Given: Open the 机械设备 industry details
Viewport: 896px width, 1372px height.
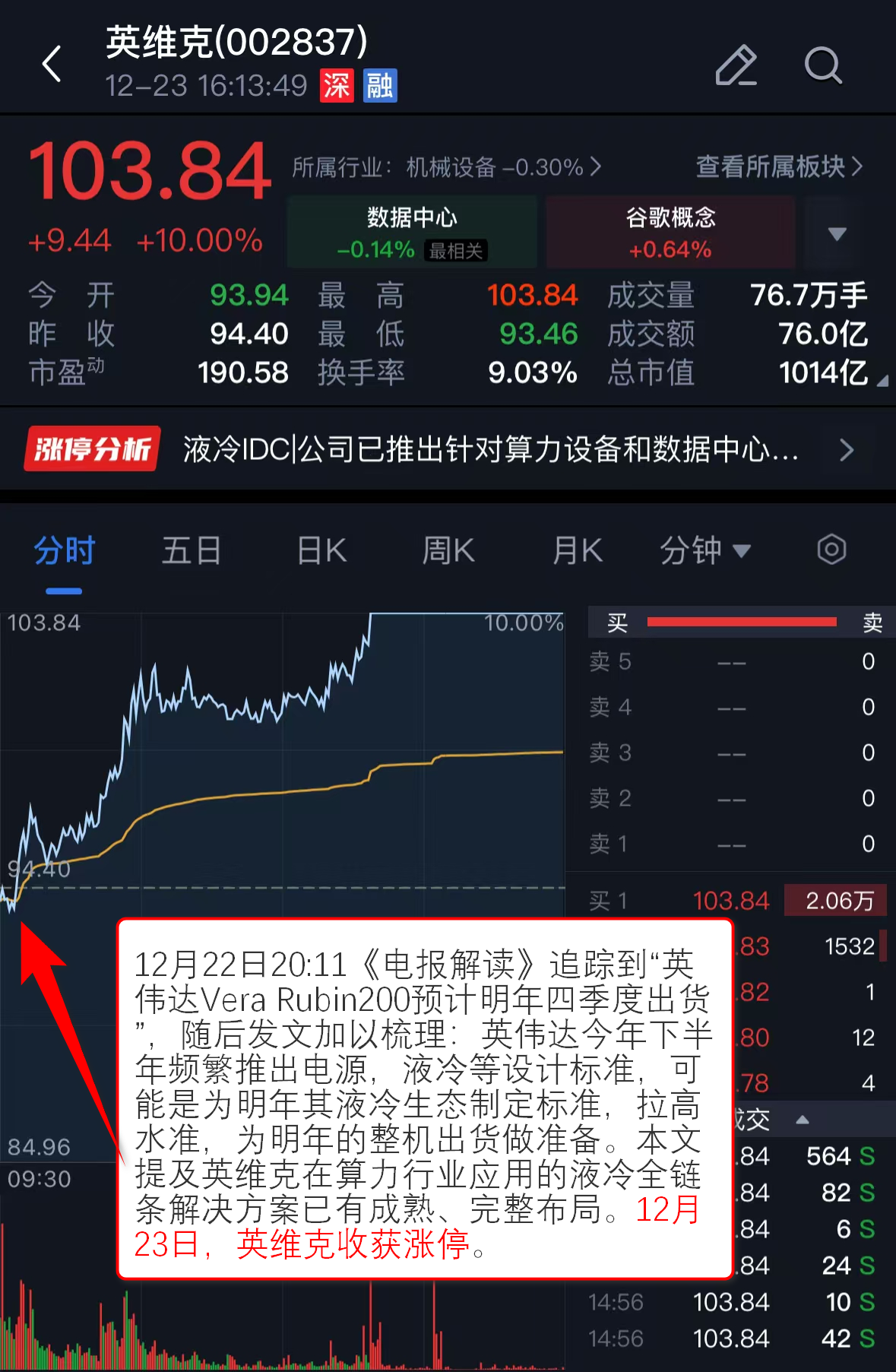Looking at the screenshot, I should pos(447,166).
